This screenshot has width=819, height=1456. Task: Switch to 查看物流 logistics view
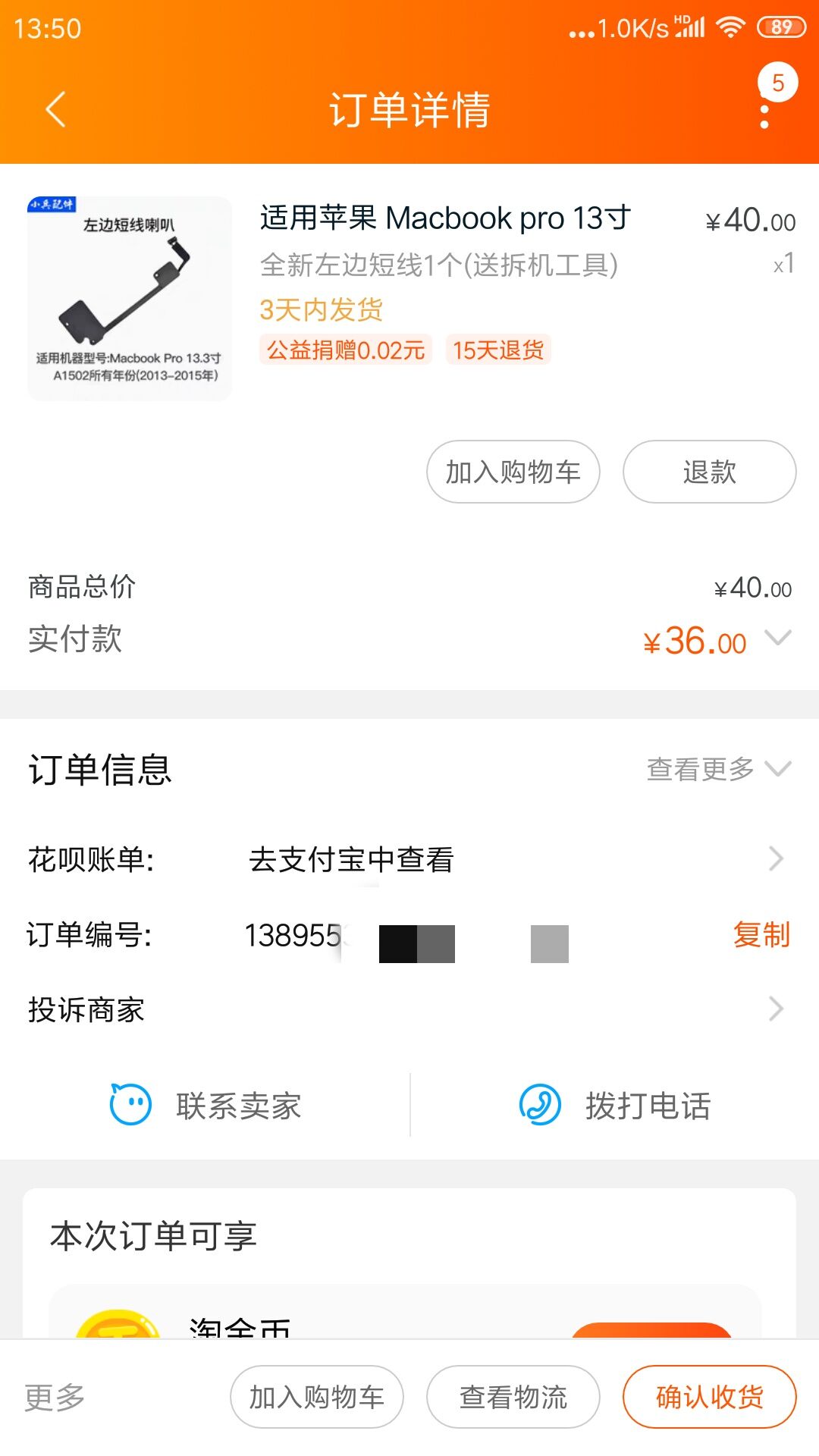(x=512, y=1396)
